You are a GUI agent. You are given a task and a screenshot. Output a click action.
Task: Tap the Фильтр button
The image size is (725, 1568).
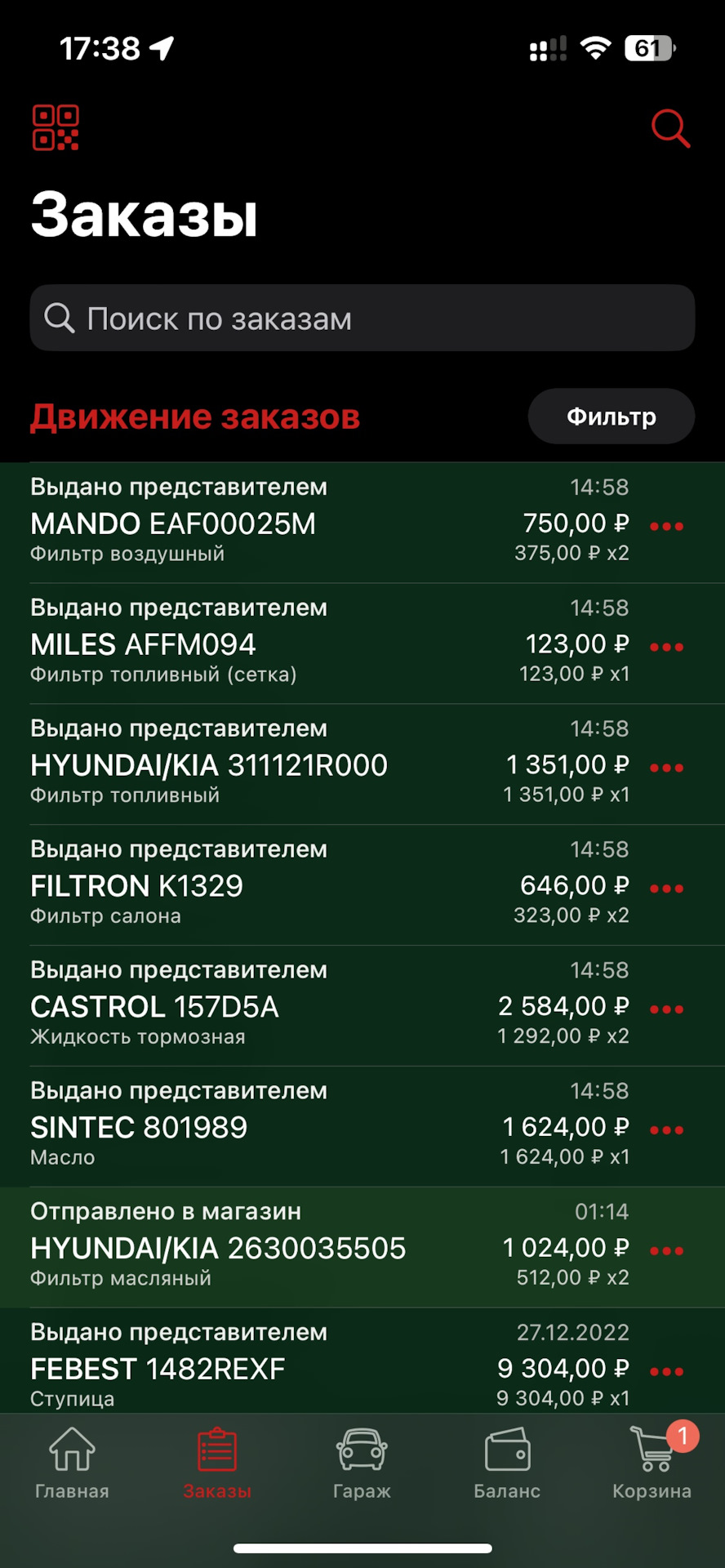611,416
